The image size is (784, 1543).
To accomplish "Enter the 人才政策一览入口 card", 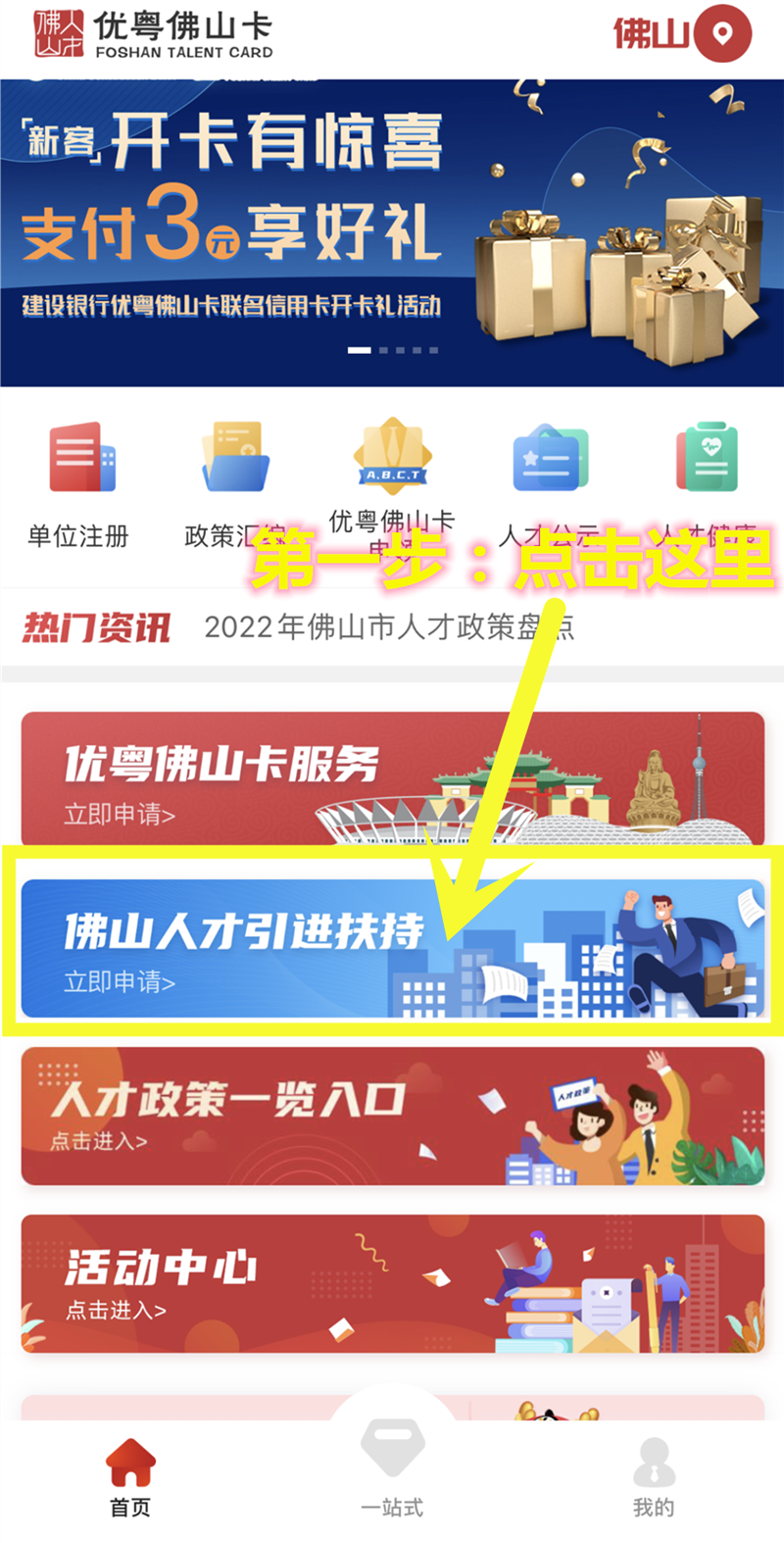I will click(x=392, y=1116).
